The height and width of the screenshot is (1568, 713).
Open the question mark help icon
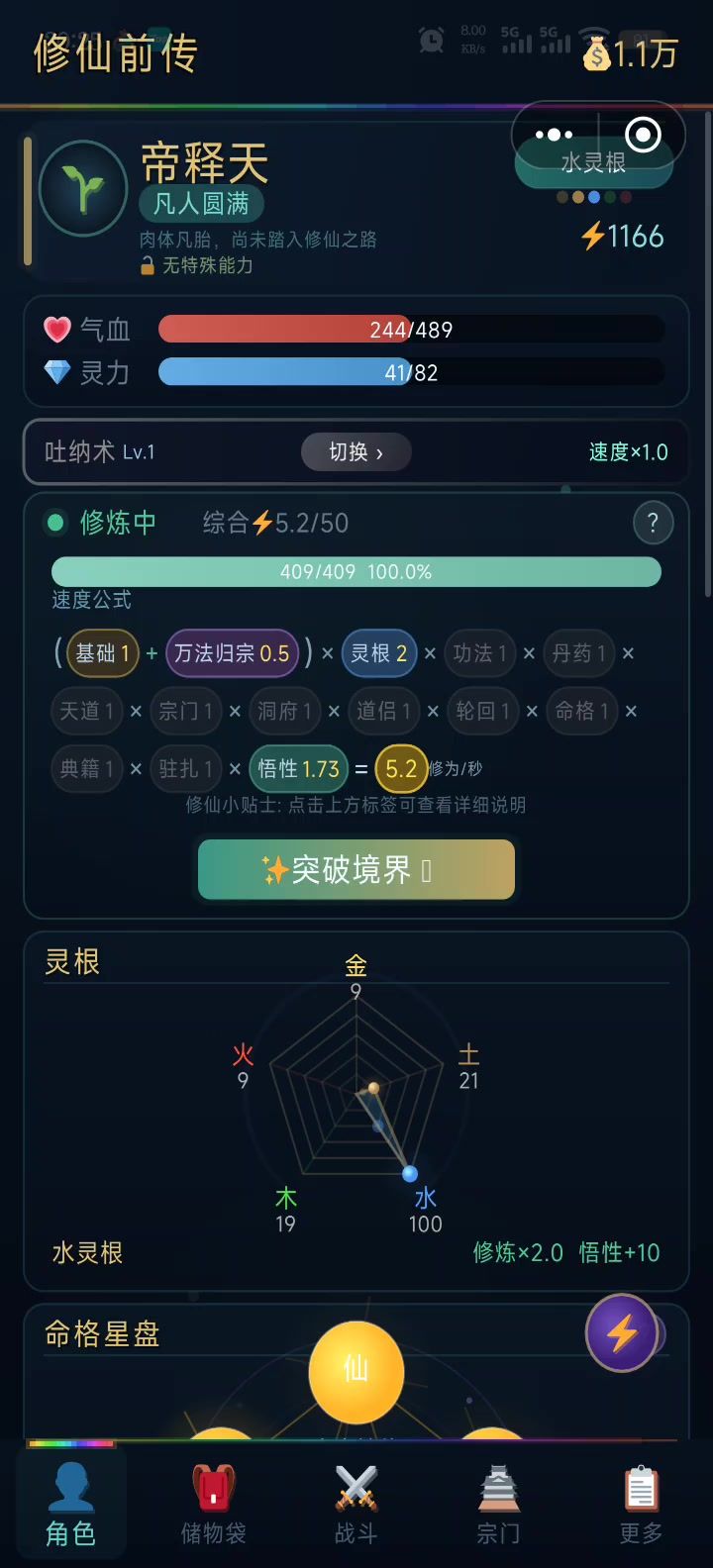[x=653, y=524]
